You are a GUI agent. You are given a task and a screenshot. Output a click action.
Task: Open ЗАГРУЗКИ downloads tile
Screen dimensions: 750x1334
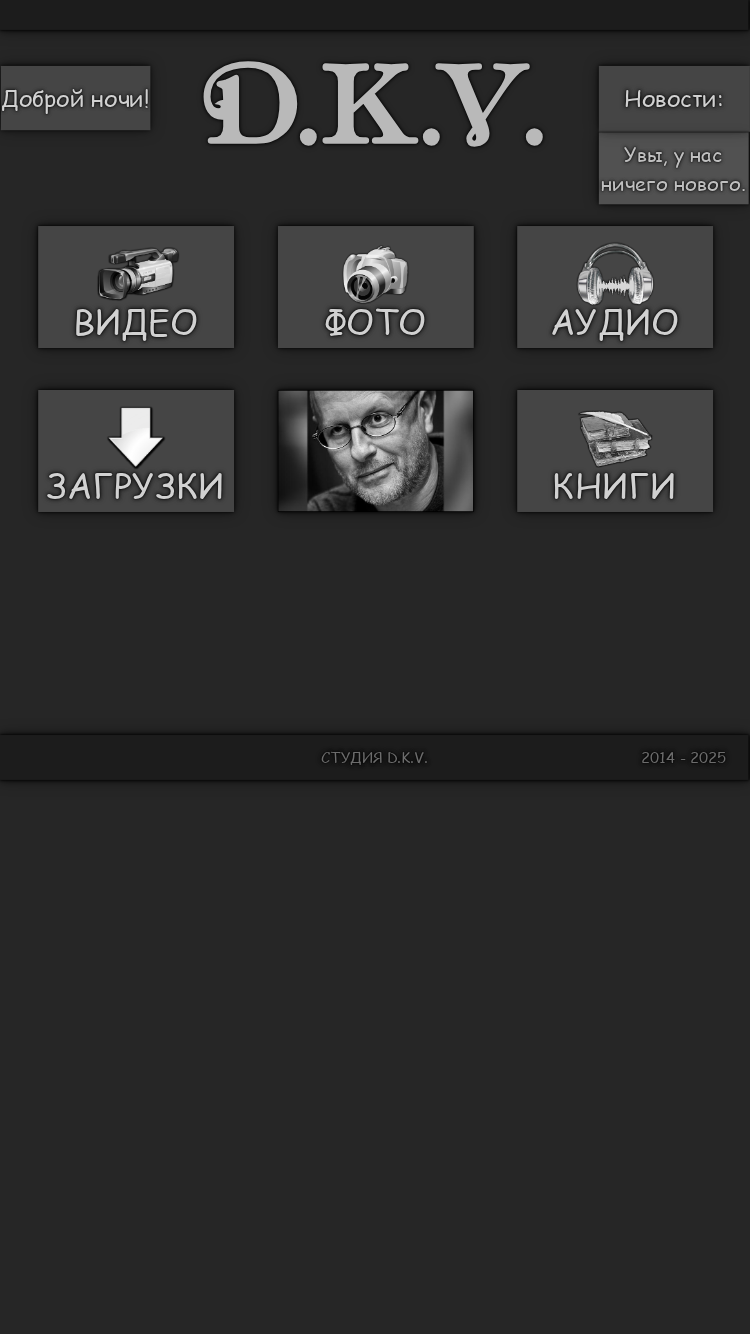pyautogui.click(x=136, y=451)
